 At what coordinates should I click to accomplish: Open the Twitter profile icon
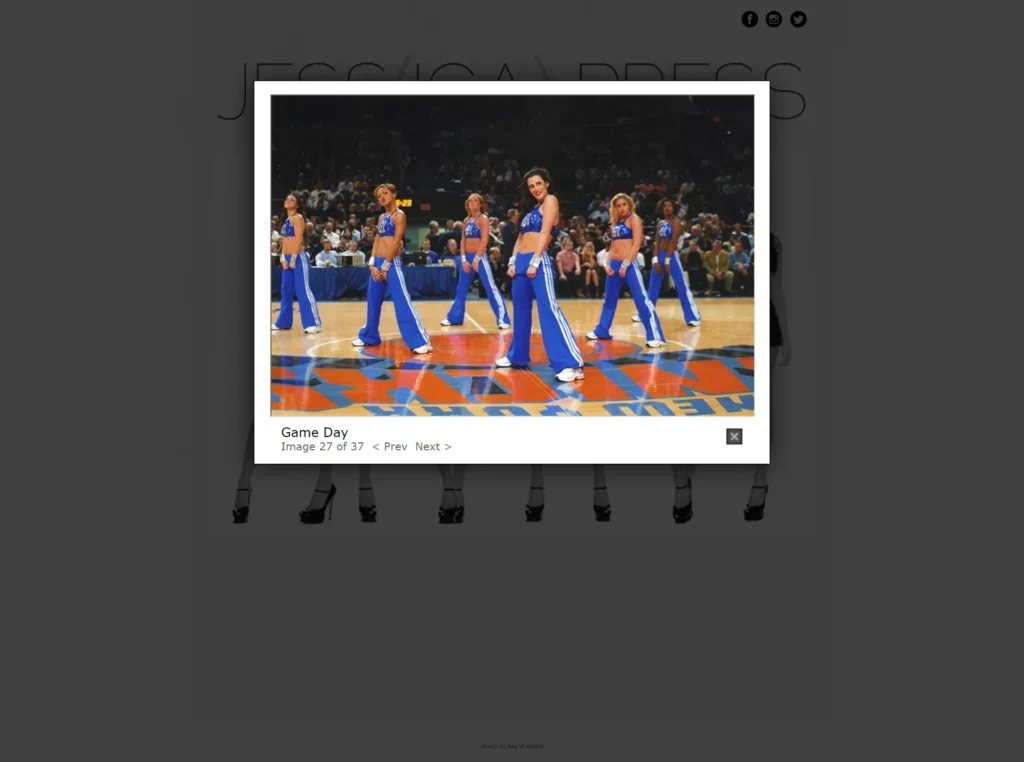click(x=798, y=19)
